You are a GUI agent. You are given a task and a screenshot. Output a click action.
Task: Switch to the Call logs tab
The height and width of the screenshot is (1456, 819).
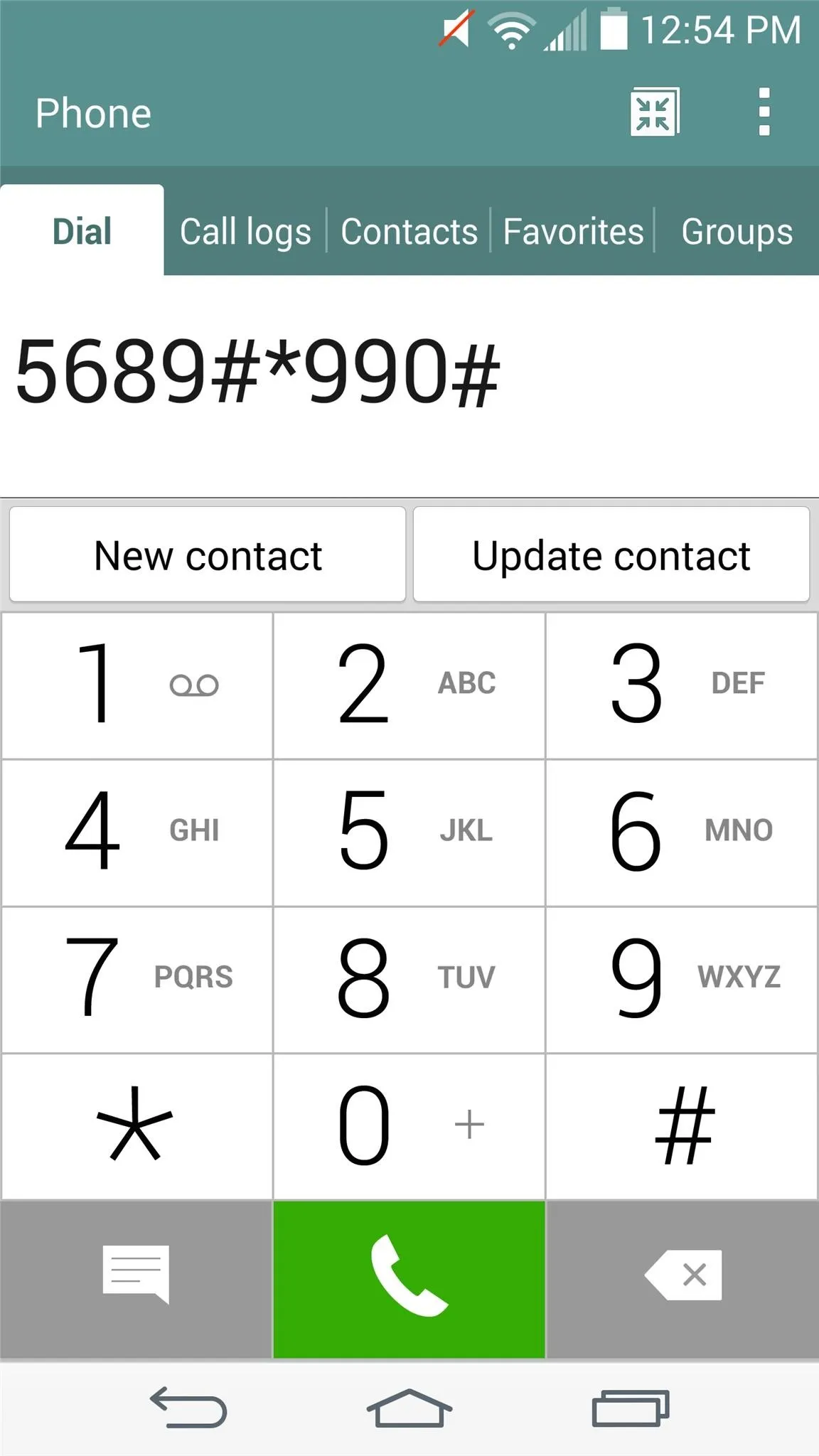[x=245, y=232]
